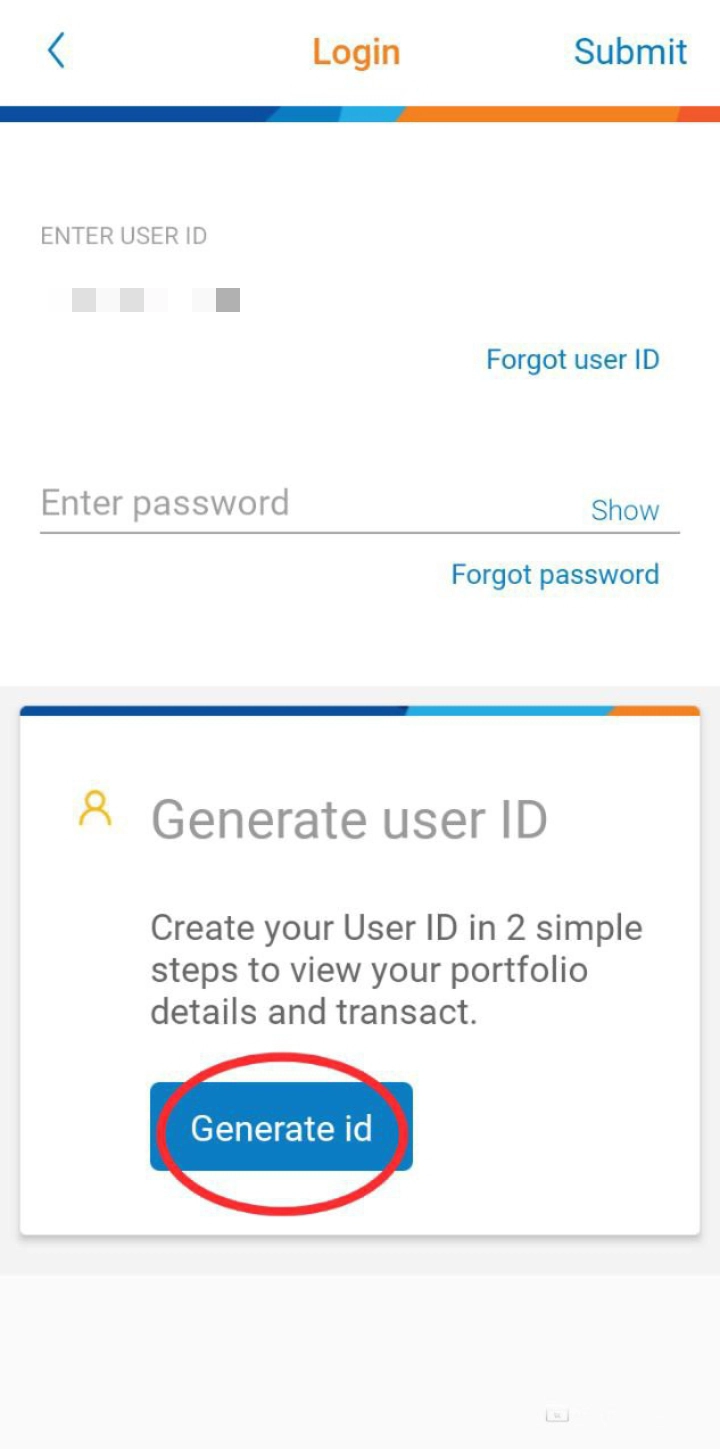Tap Submit to log in
Image resolution: width=720 pixels, height=1449 pixels.
tap(630, 51)
